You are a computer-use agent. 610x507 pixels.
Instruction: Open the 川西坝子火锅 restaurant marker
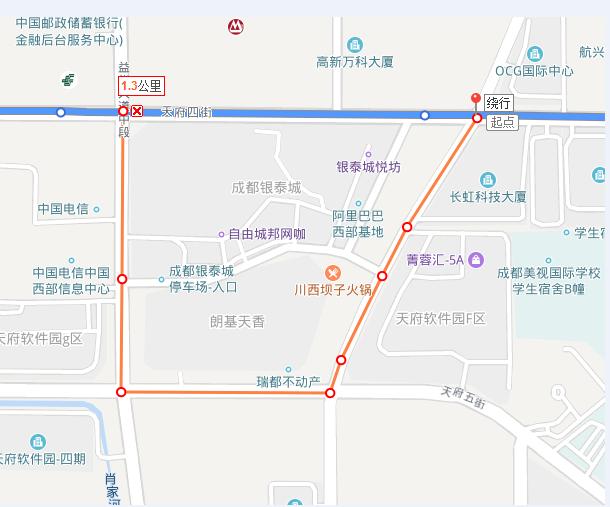(333, 273)
